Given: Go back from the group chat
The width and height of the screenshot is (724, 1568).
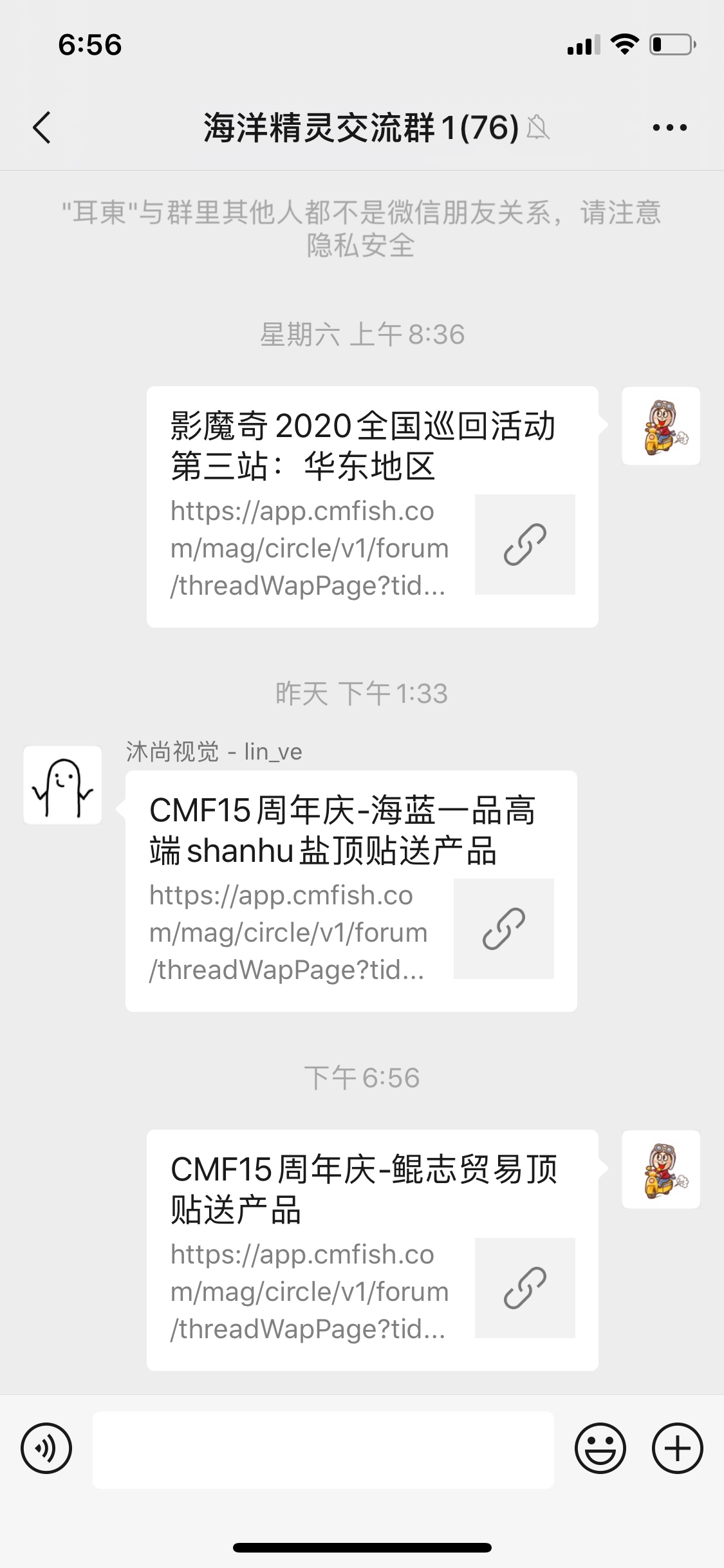Looking at the screenshot, I should [42, 127].
